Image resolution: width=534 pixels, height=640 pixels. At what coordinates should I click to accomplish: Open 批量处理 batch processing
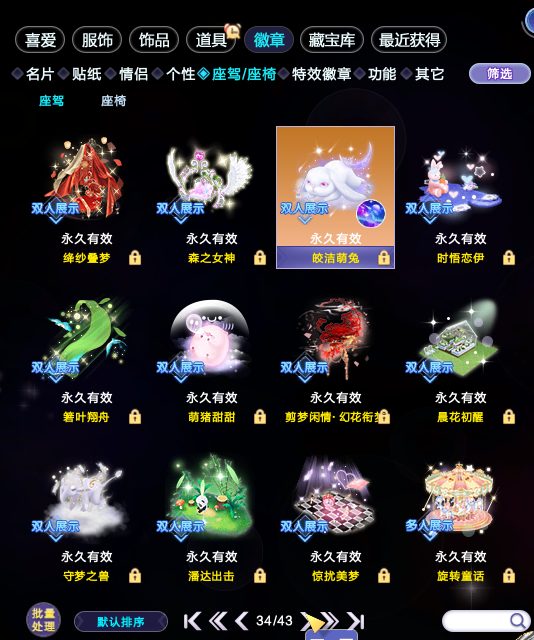[x=43, y=620]
